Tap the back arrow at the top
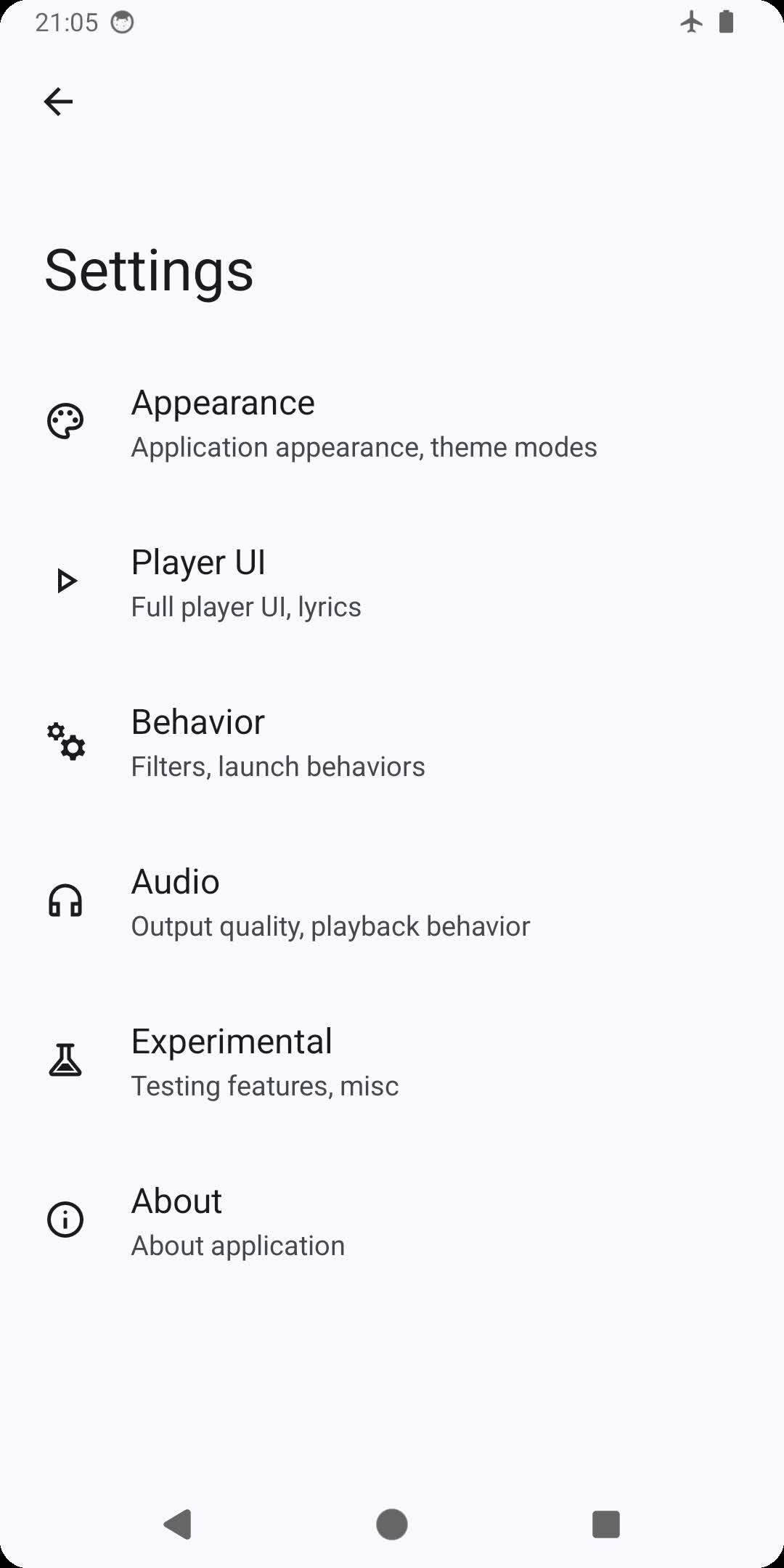This screenshot has width=784, height=1568. (57, 100)
